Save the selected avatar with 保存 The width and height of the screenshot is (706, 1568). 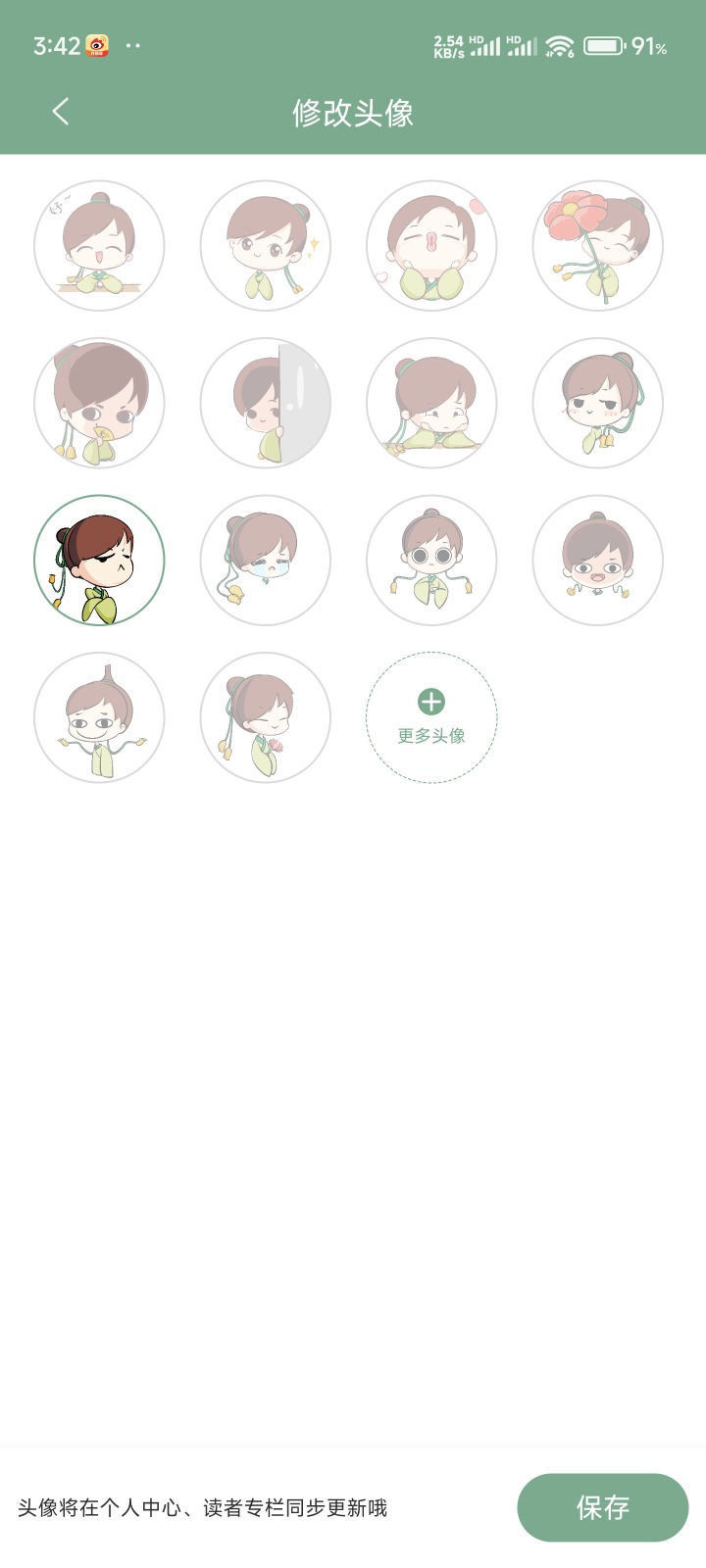pyautogui.click(x=602, y=1507)
